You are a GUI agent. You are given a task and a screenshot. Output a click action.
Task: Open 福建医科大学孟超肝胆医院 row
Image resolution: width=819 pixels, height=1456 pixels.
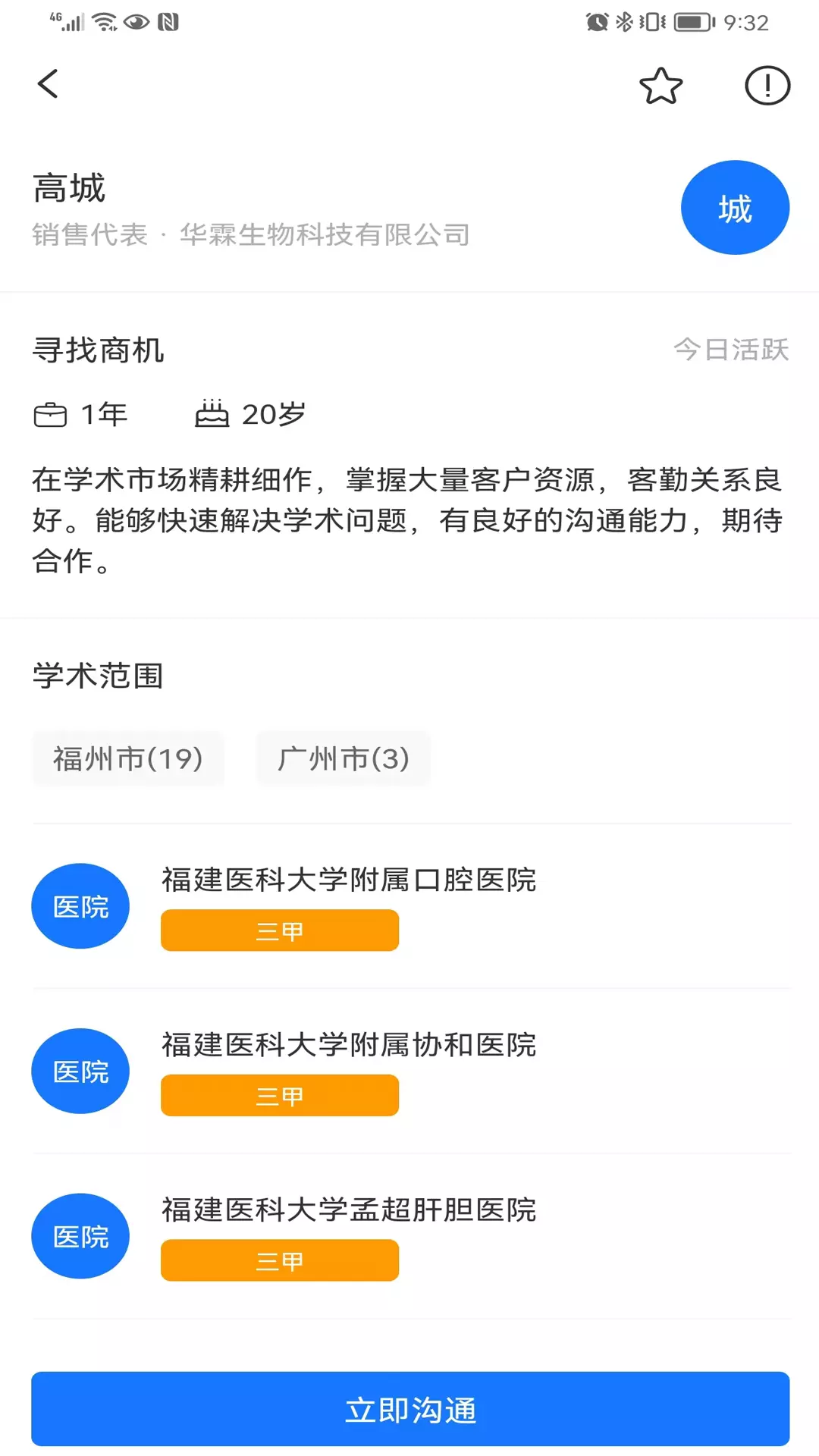click(x=411, y=1237)
